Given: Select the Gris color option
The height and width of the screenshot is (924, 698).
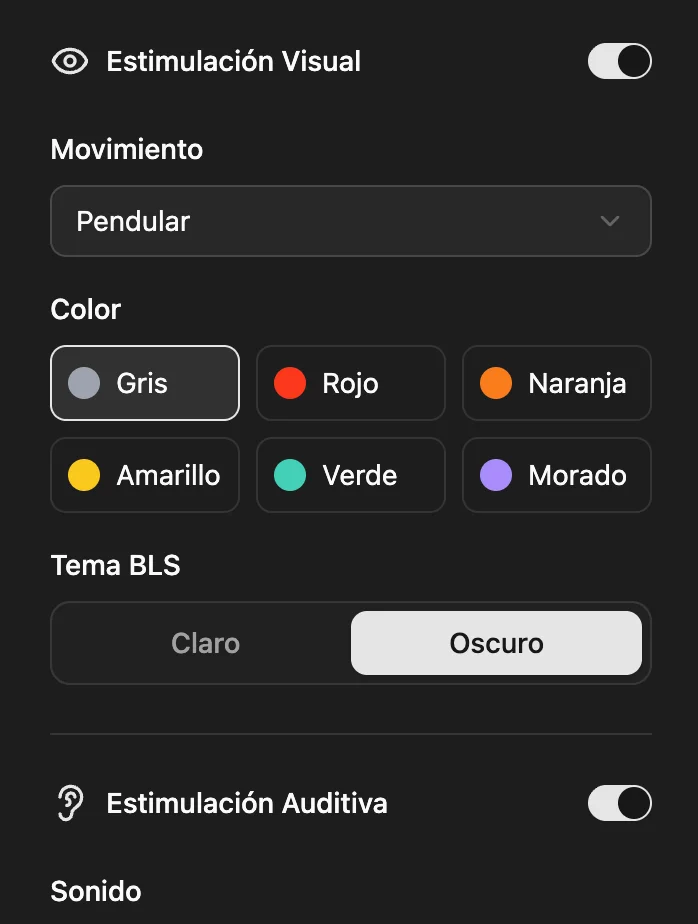Looking at the screenshot, I should (x=145, y=383).
